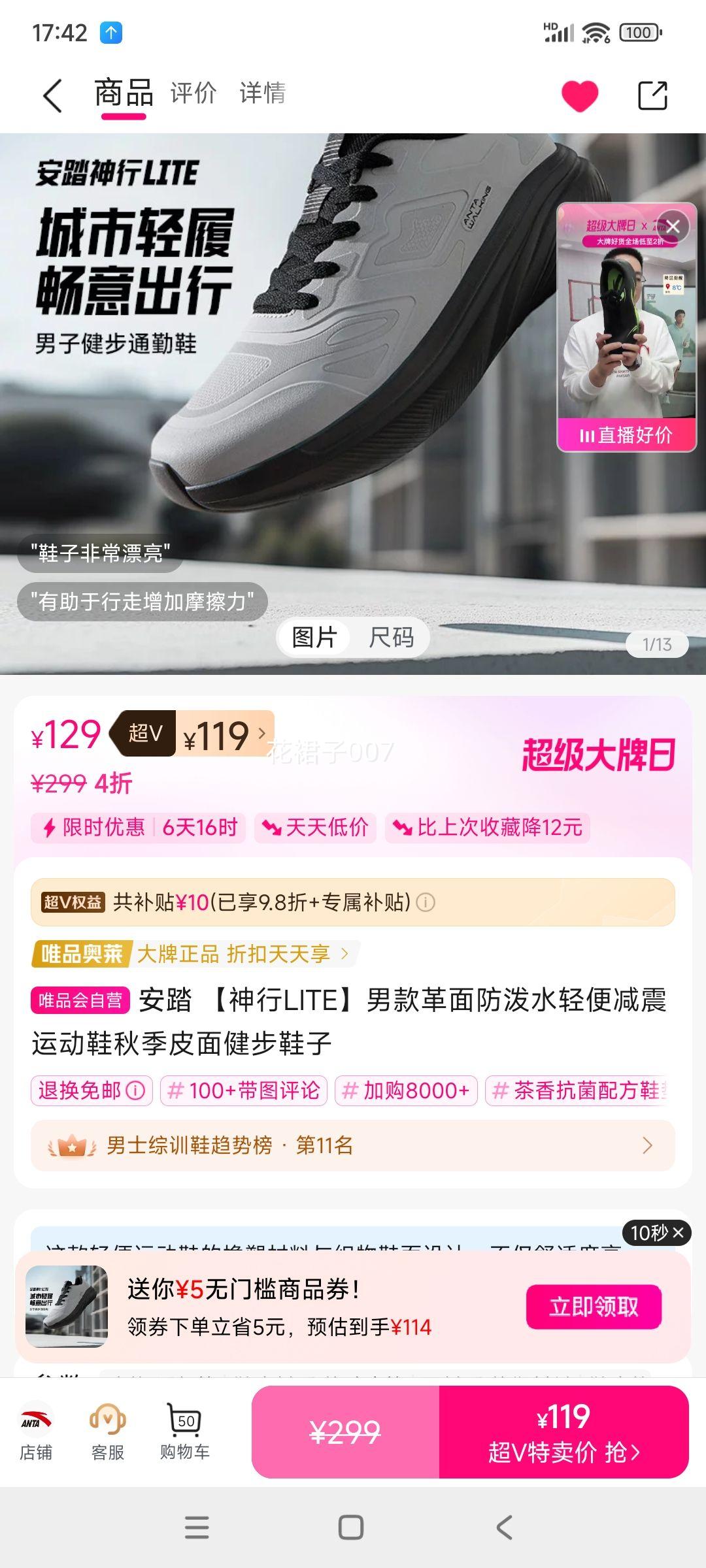Open the 超V ¥119 price details
The width and height of the screenshot is (706, 1568).
tap(222, 734)
